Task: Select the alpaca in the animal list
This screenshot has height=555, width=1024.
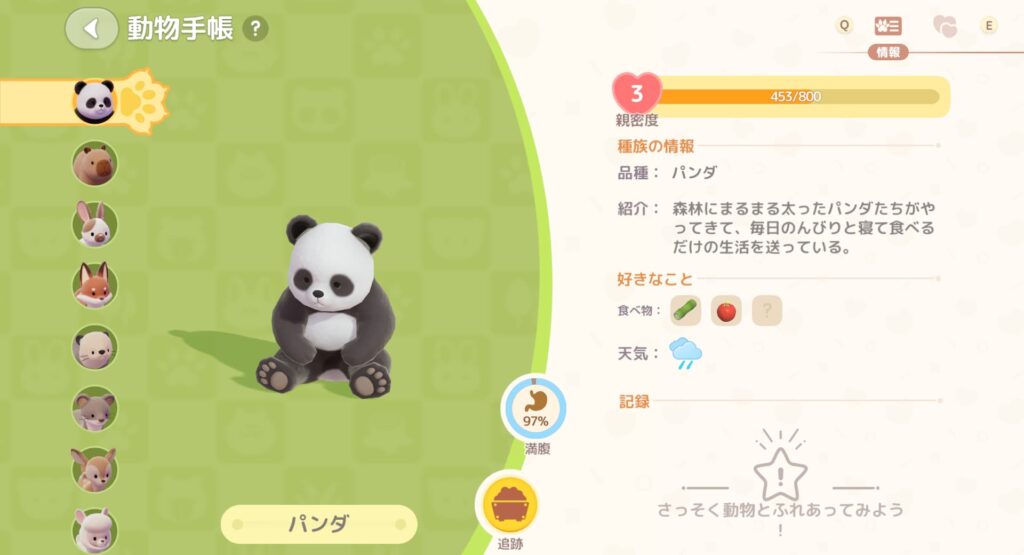Action: pos(95,529)
